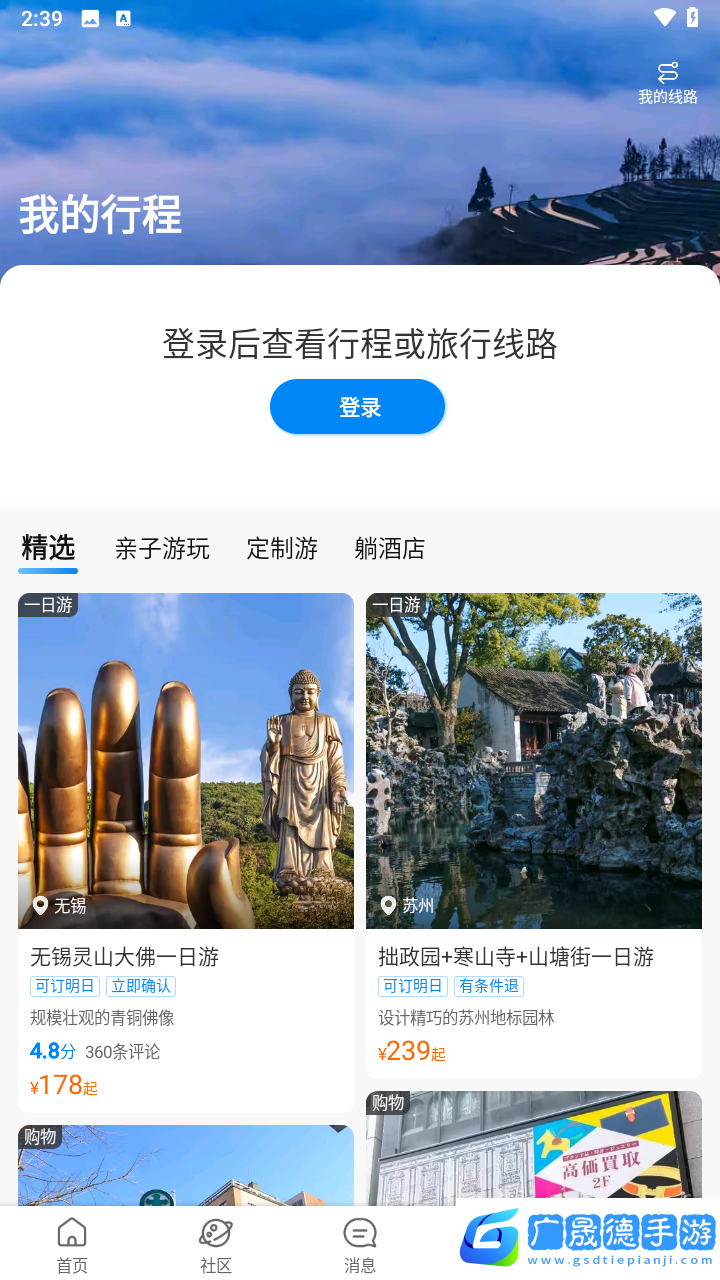Open the 社区 community tab

click(x=216, y=1245)
